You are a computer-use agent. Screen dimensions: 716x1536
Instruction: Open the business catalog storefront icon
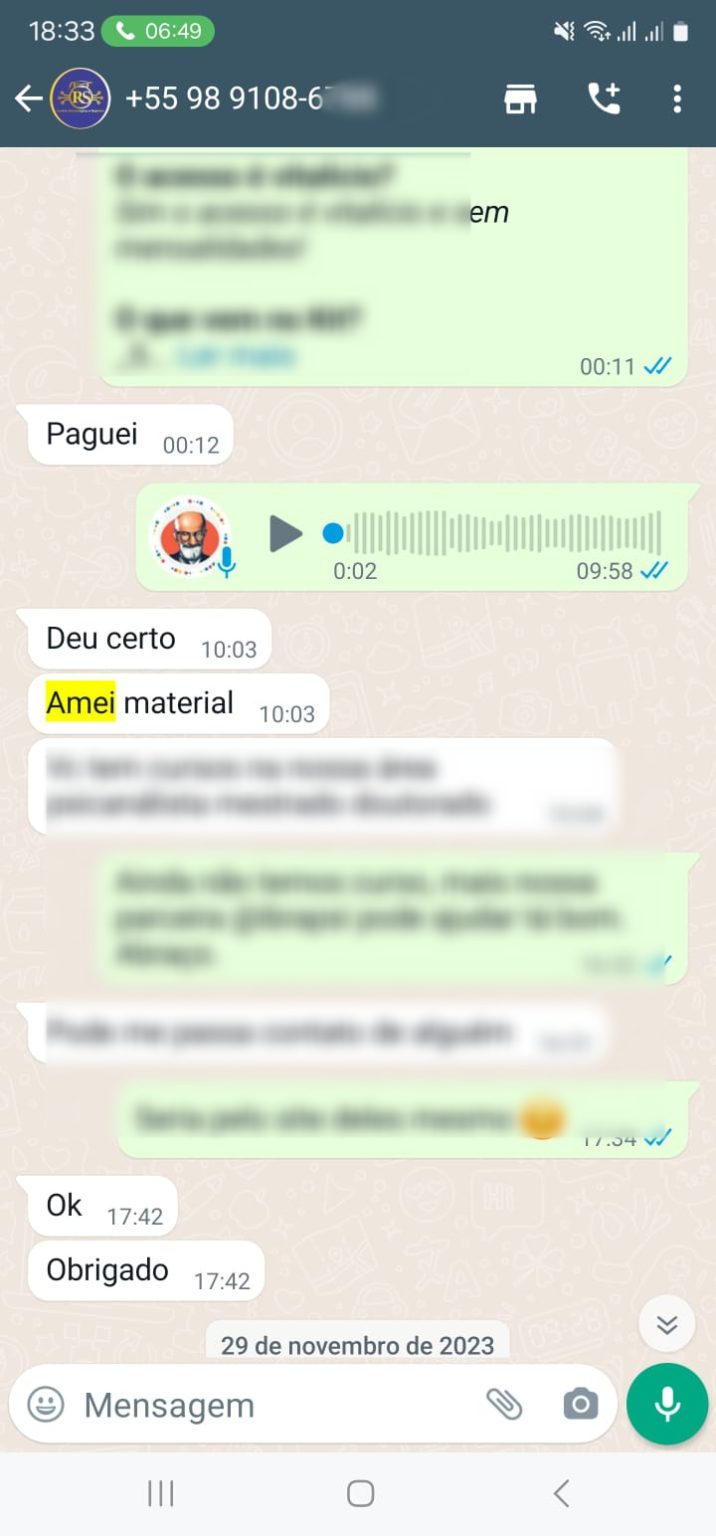coord(520,98)
